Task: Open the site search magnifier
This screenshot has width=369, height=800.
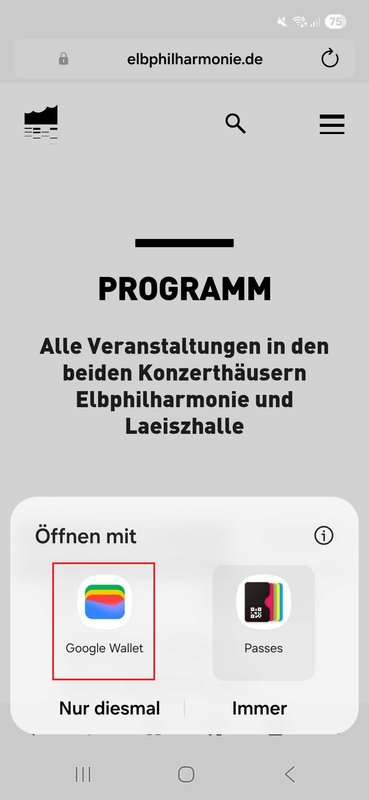Action: click(x=235, y=123)
